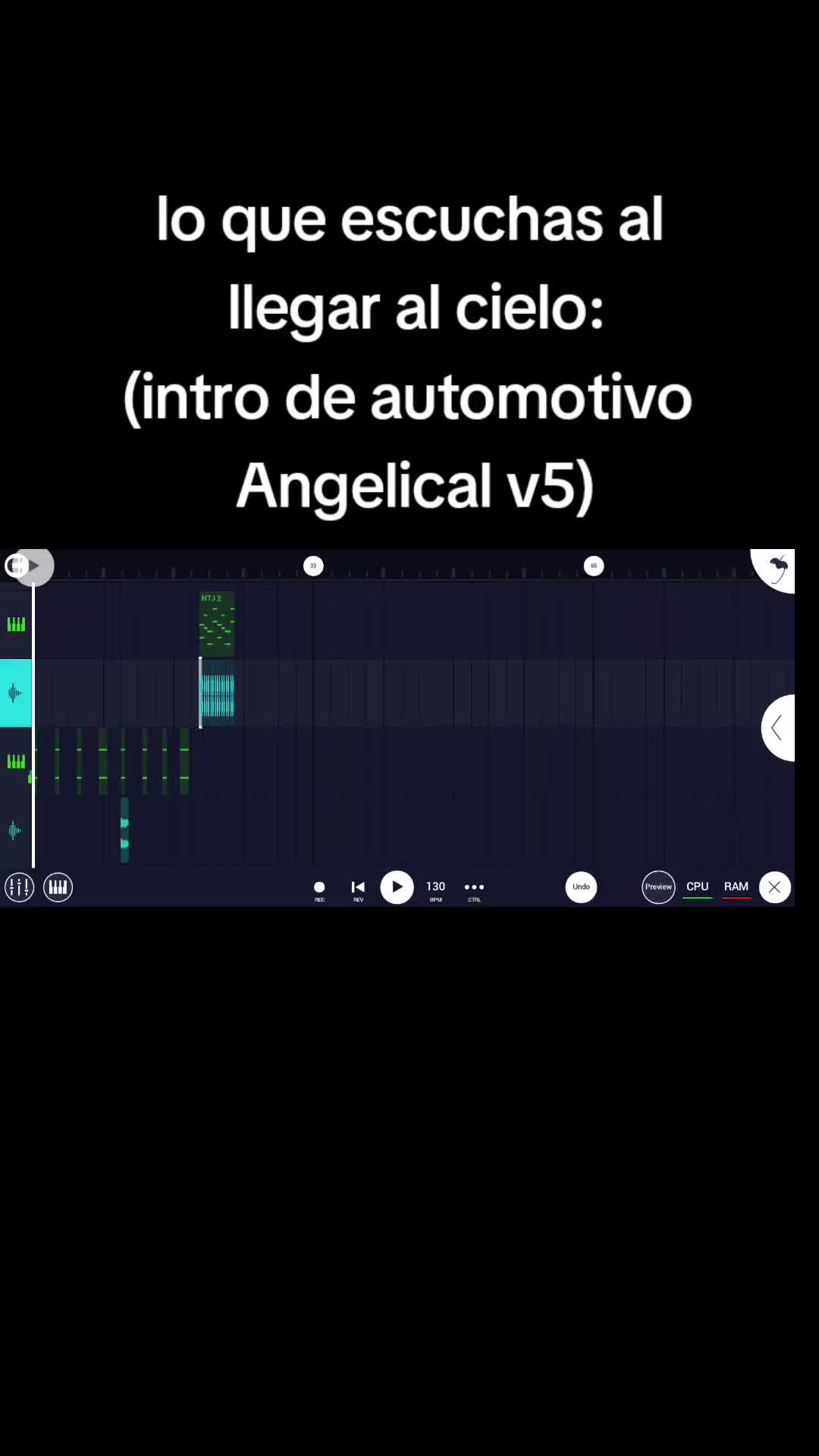Expand the side panel arrow

tap(777, 728)
